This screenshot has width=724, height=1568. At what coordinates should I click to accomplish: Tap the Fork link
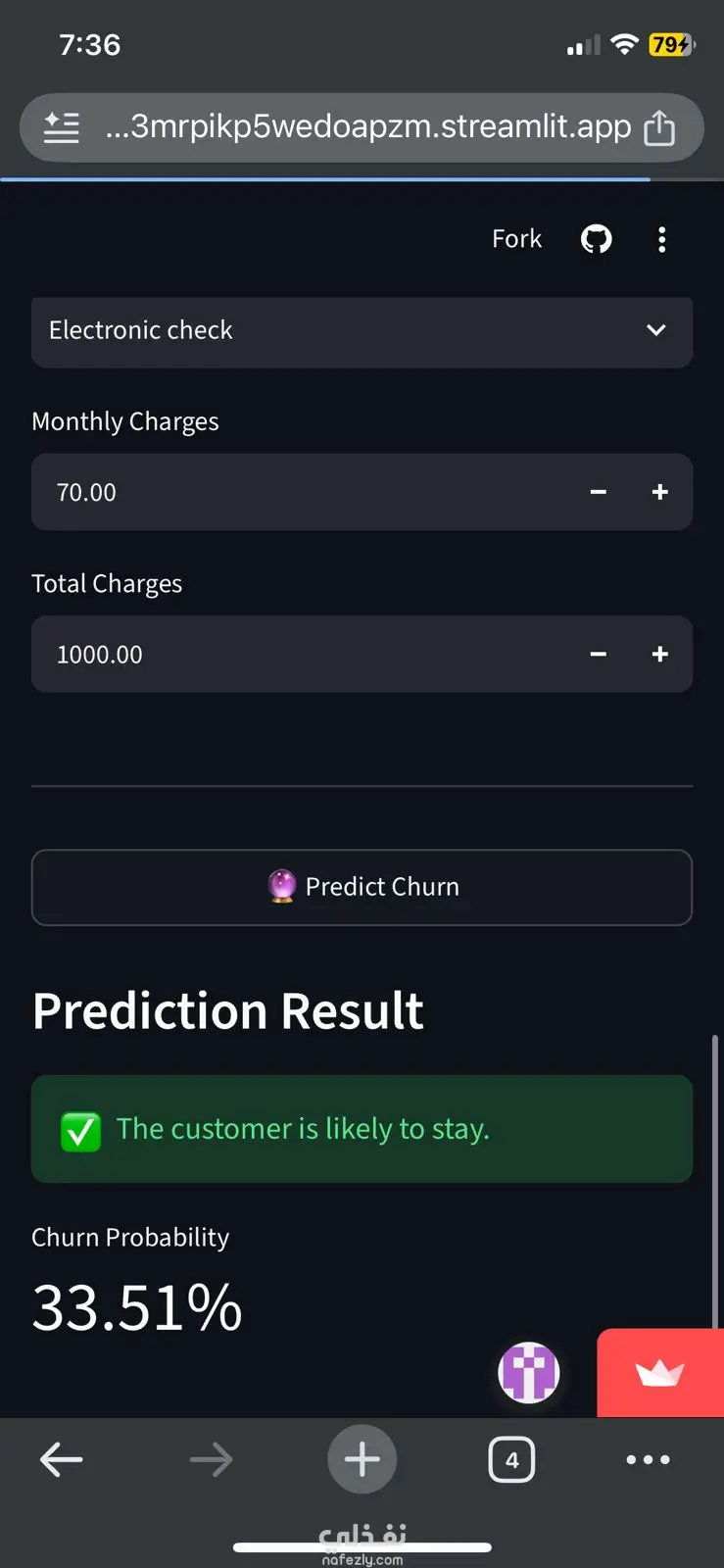(516, 239)
